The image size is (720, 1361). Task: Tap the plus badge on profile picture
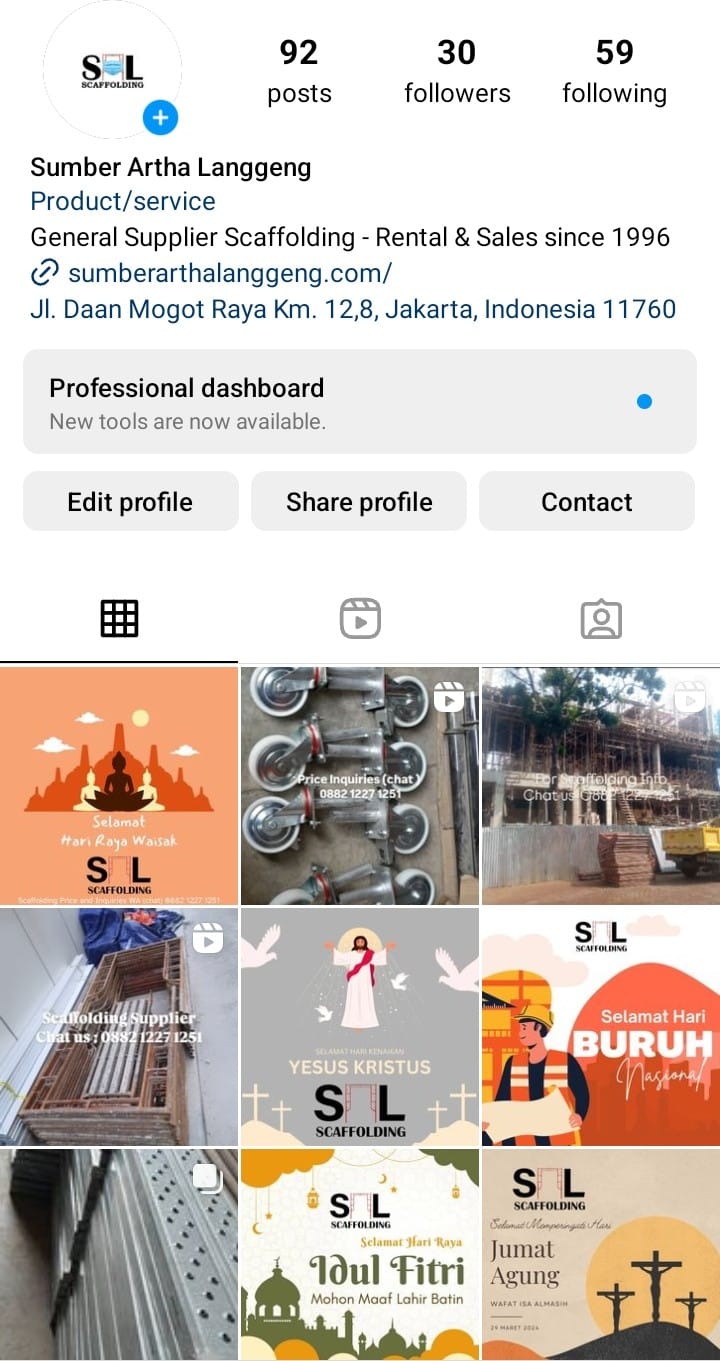(160, 119)
